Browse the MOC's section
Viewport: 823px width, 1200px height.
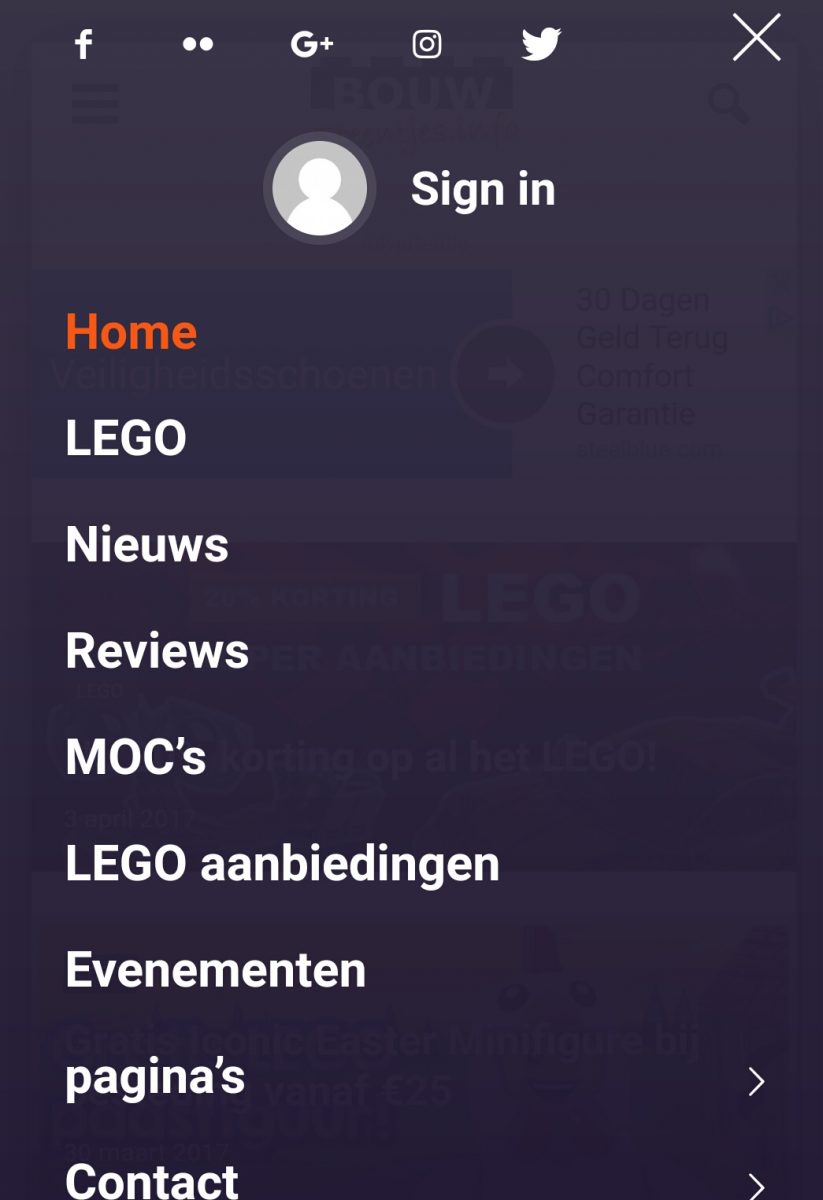(x=136, y=757)
